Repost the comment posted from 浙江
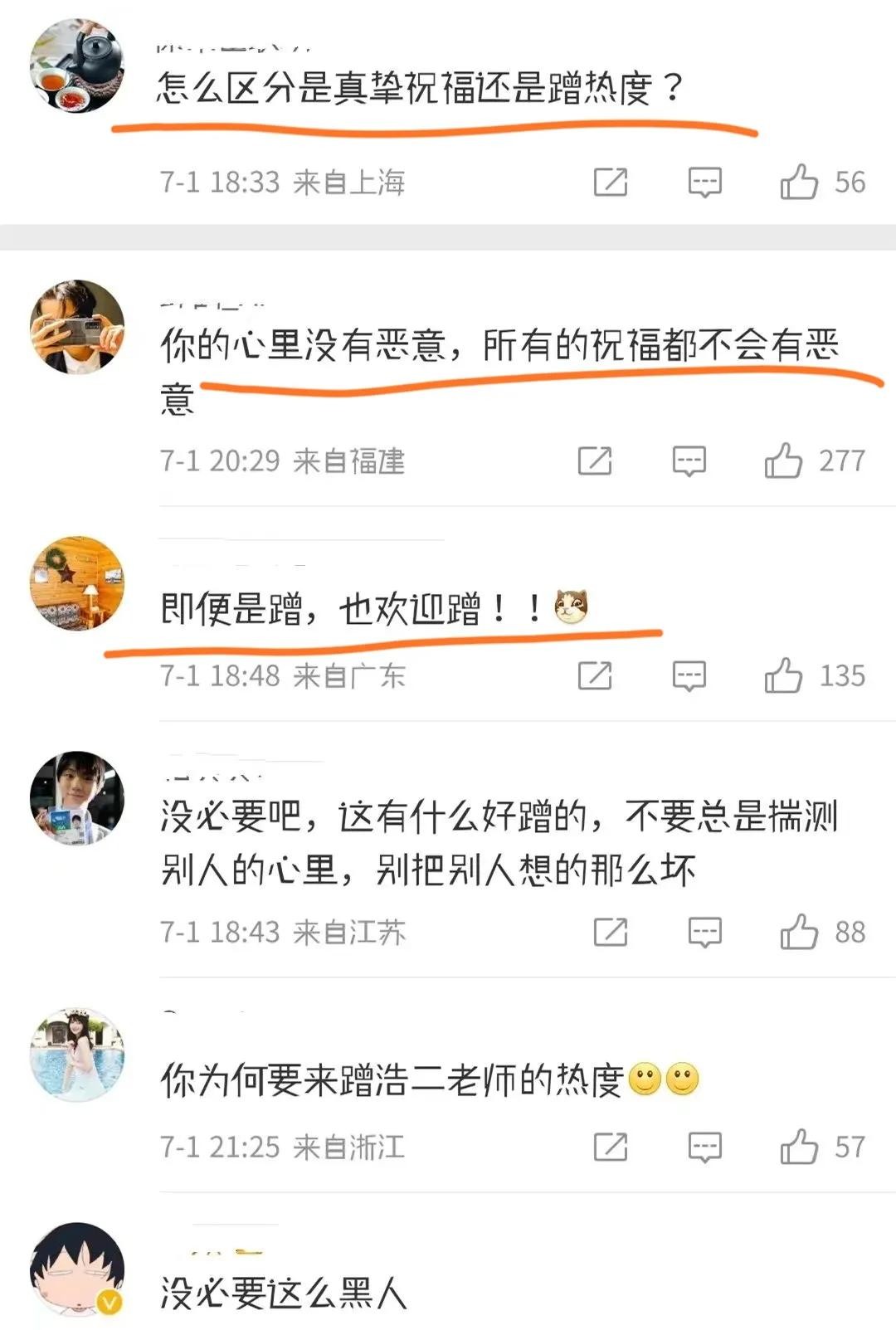The image size is (896, 1330). coord(611,1147)
